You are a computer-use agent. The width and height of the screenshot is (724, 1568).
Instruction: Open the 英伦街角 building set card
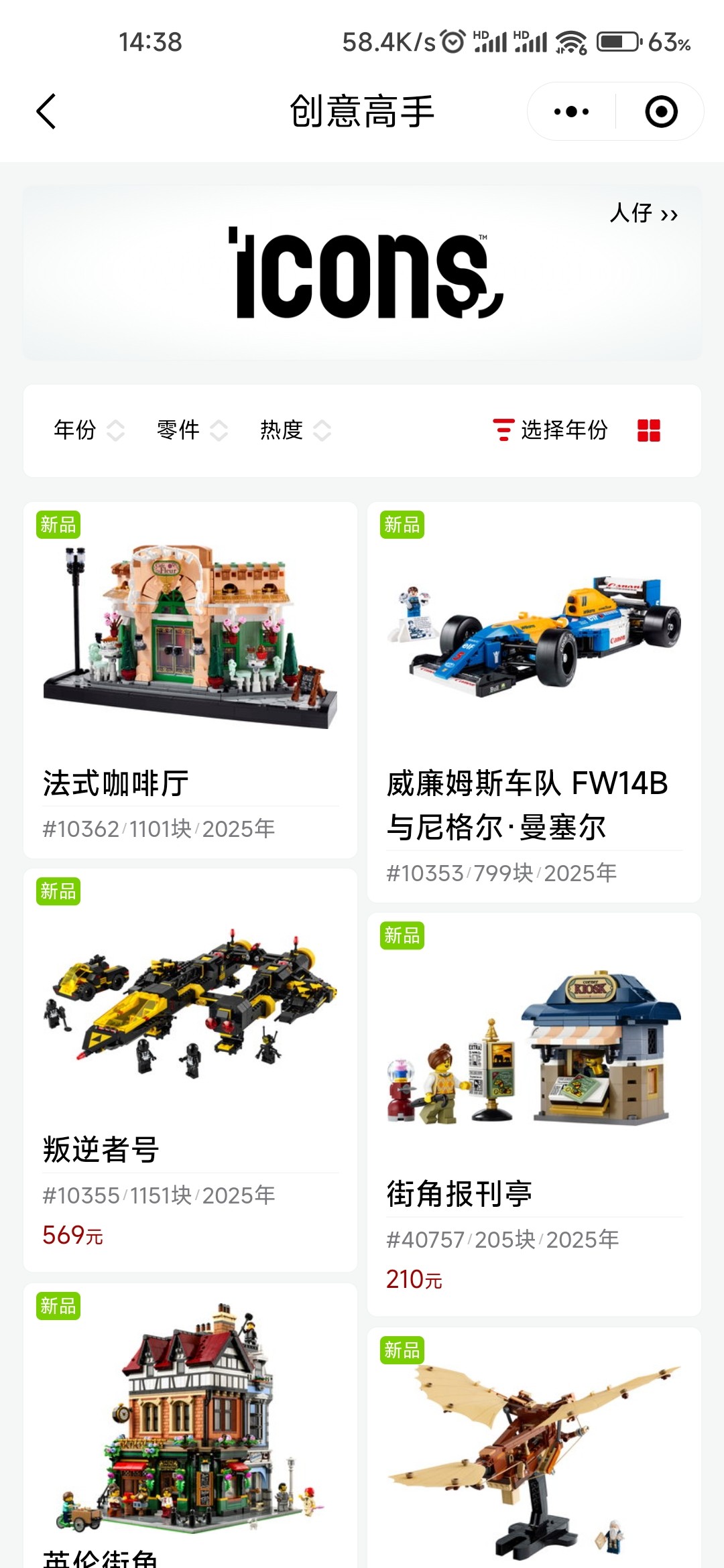(190, 1426)
